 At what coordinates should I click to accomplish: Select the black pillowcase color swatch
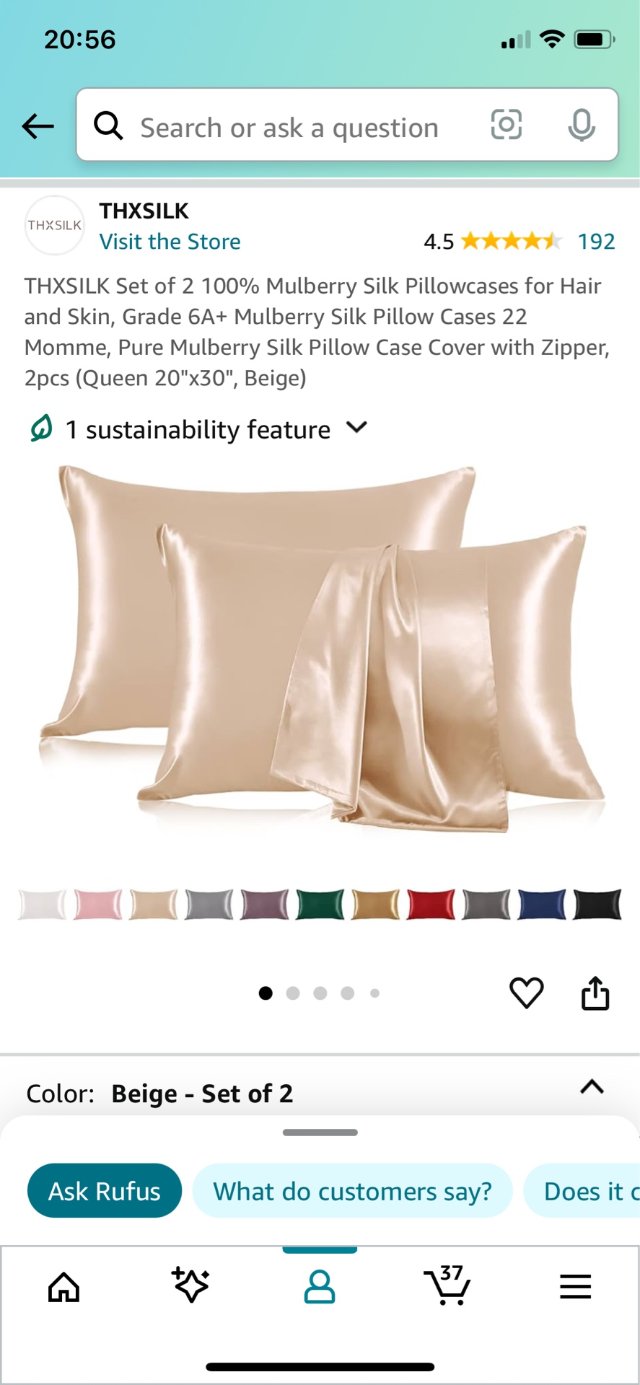(597, 904)
